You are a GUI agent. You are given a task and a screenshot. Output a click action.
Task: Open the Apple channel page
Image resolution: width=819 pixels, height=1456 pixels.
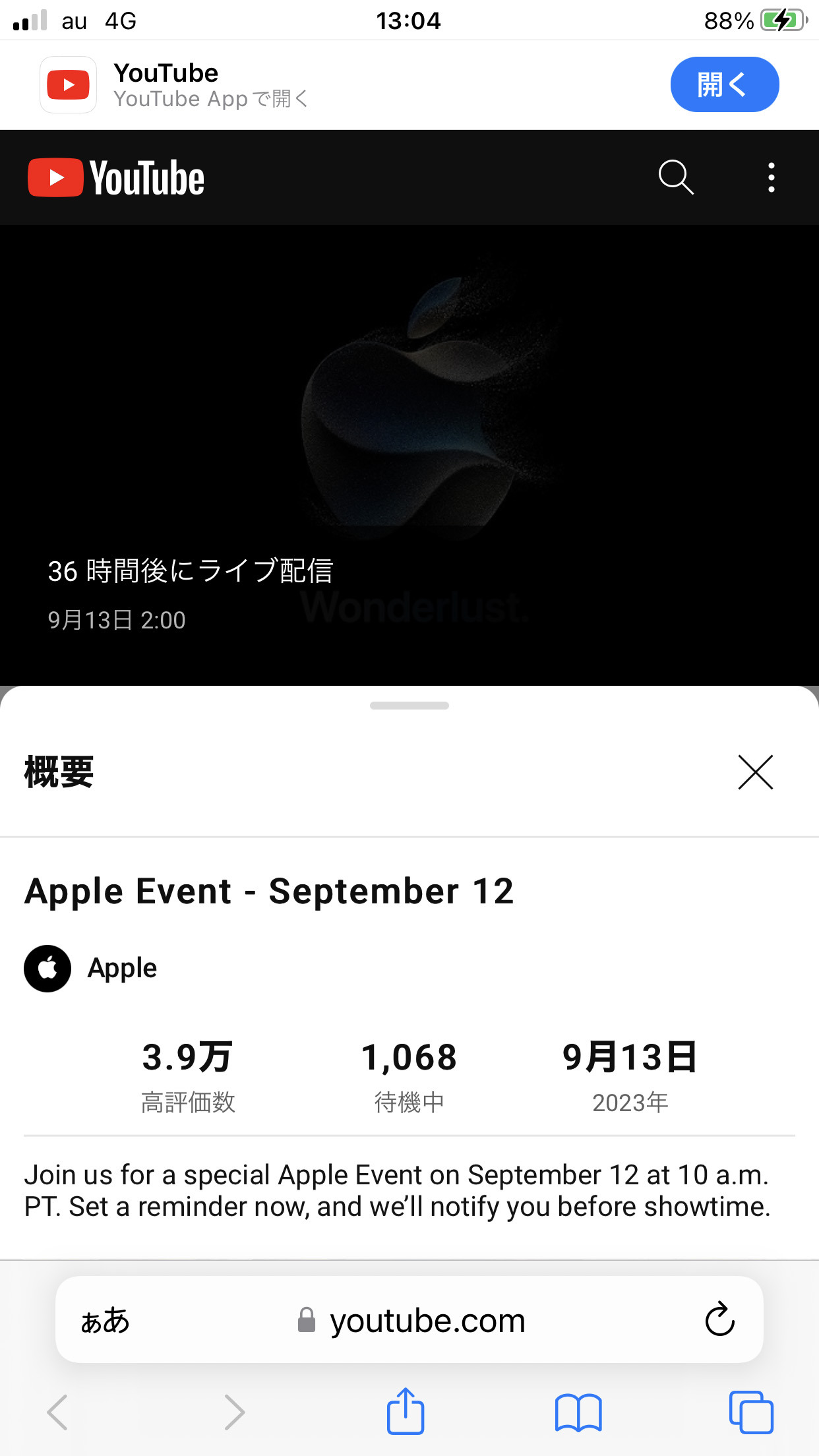point(91,968)
